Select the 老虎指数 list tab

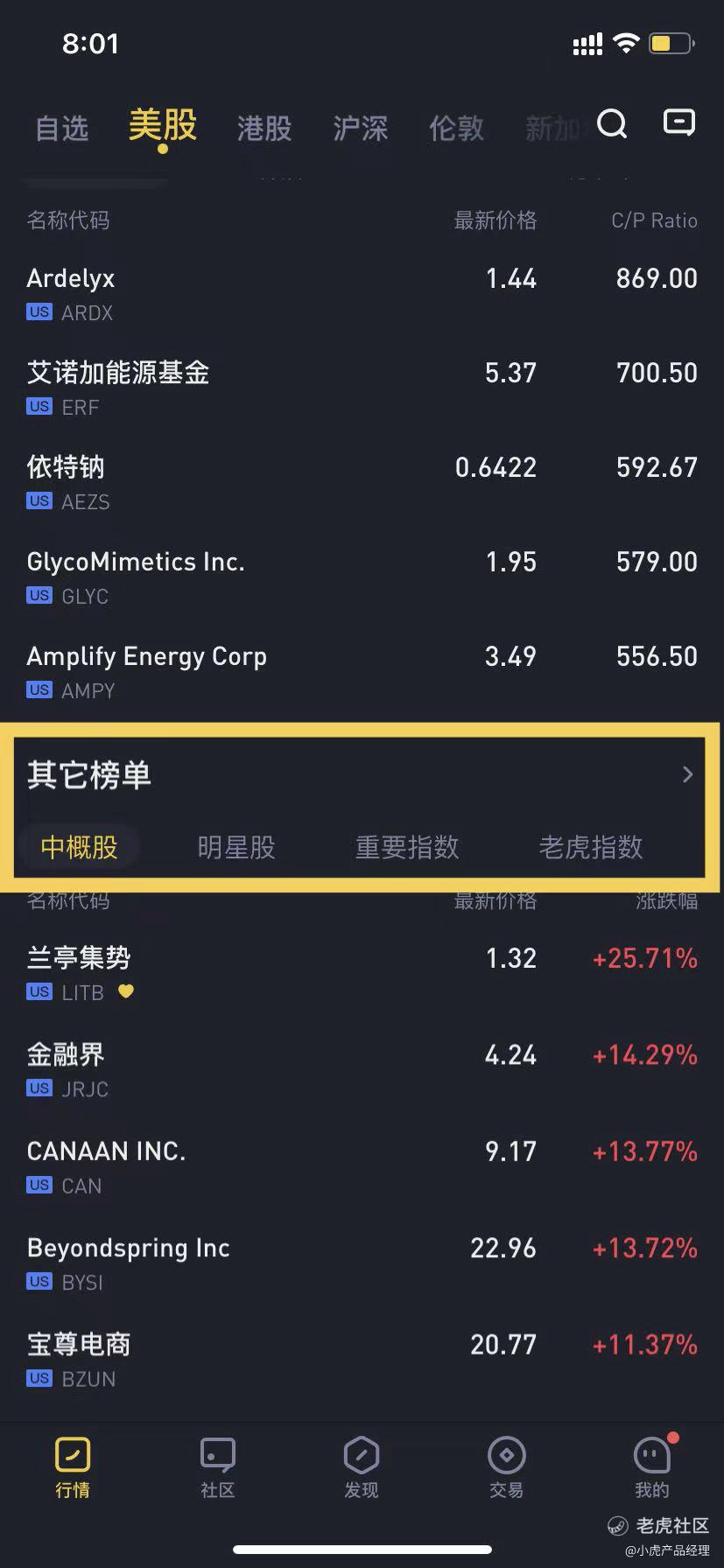pos(591,847)
